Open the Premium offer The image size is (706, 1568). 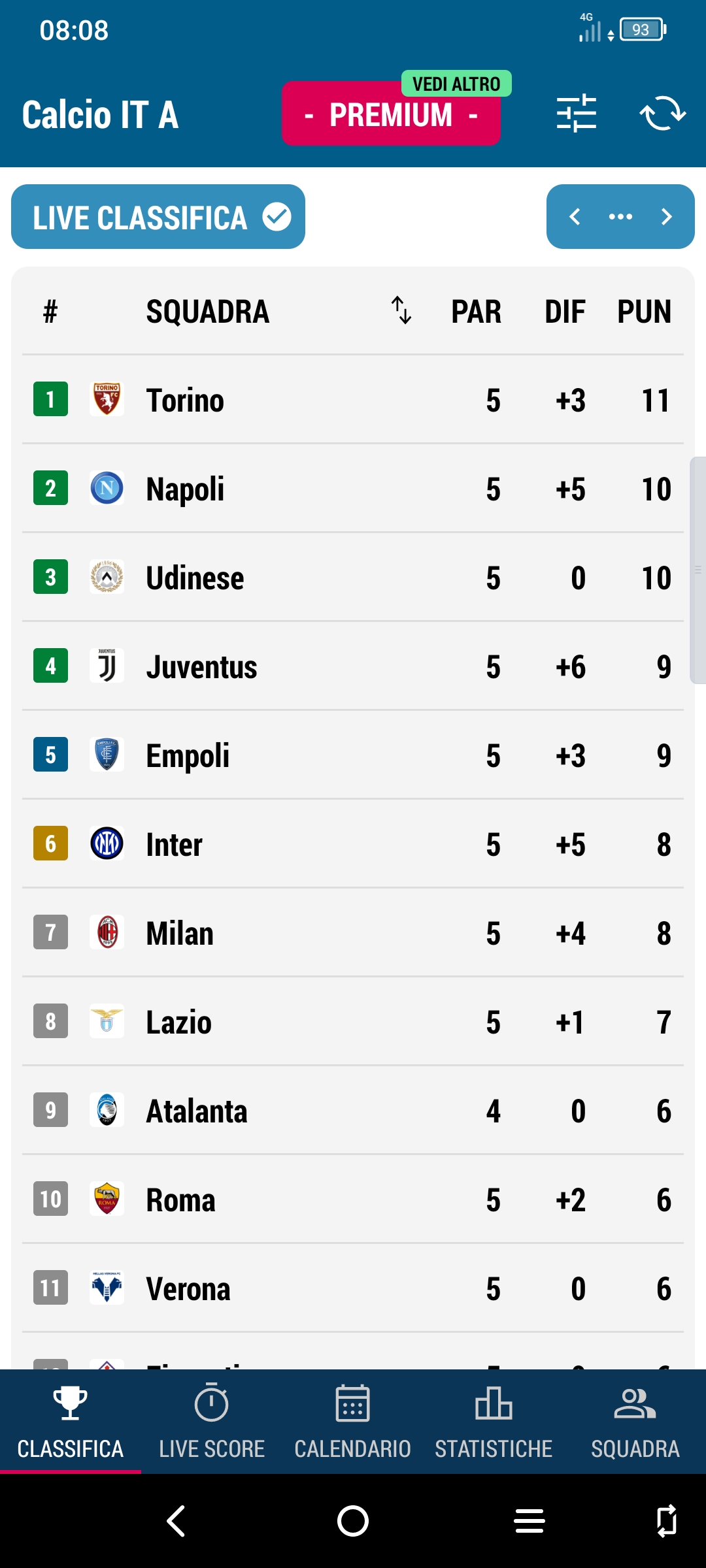[x=391, y=114]
